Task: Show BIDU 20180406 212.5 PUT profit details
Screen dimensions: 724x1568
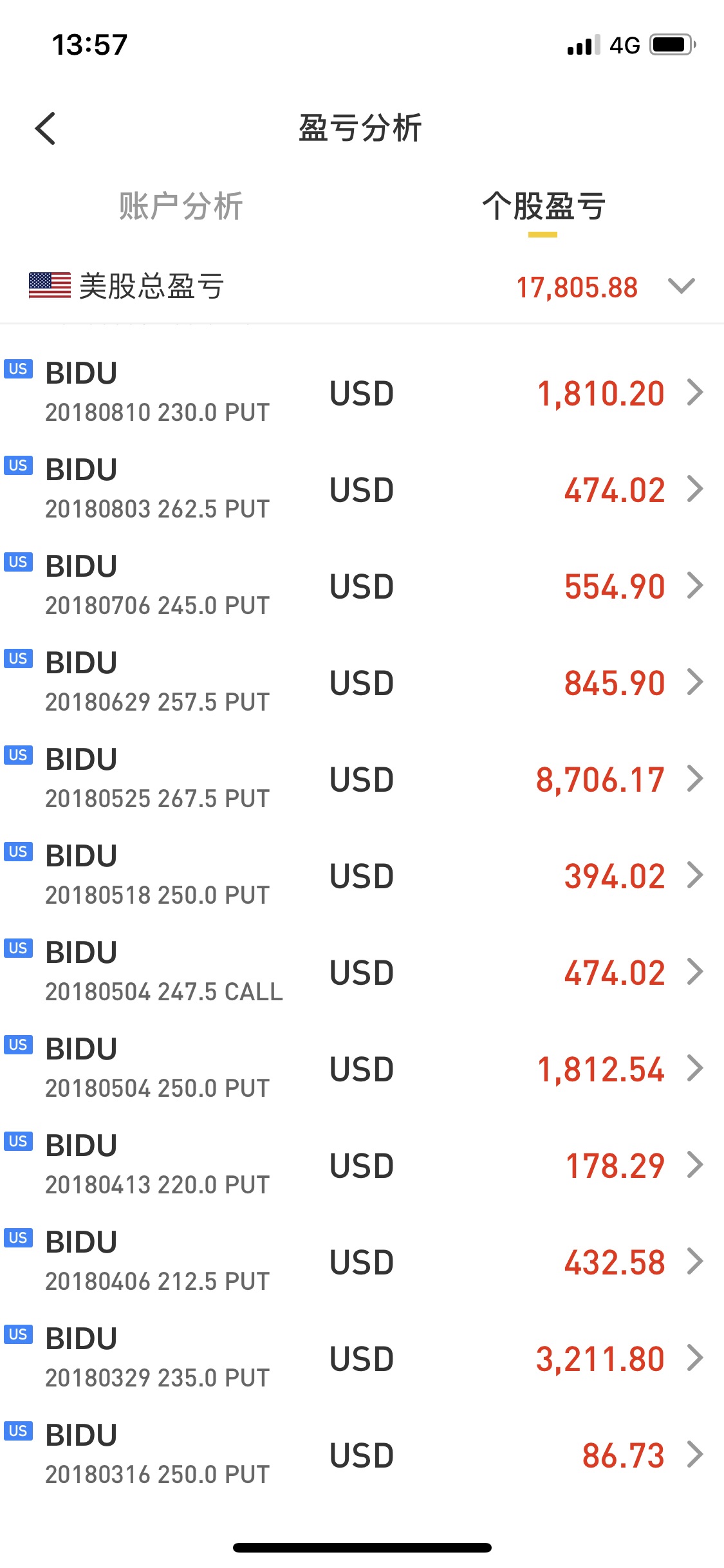Action: click(360, 1262)
